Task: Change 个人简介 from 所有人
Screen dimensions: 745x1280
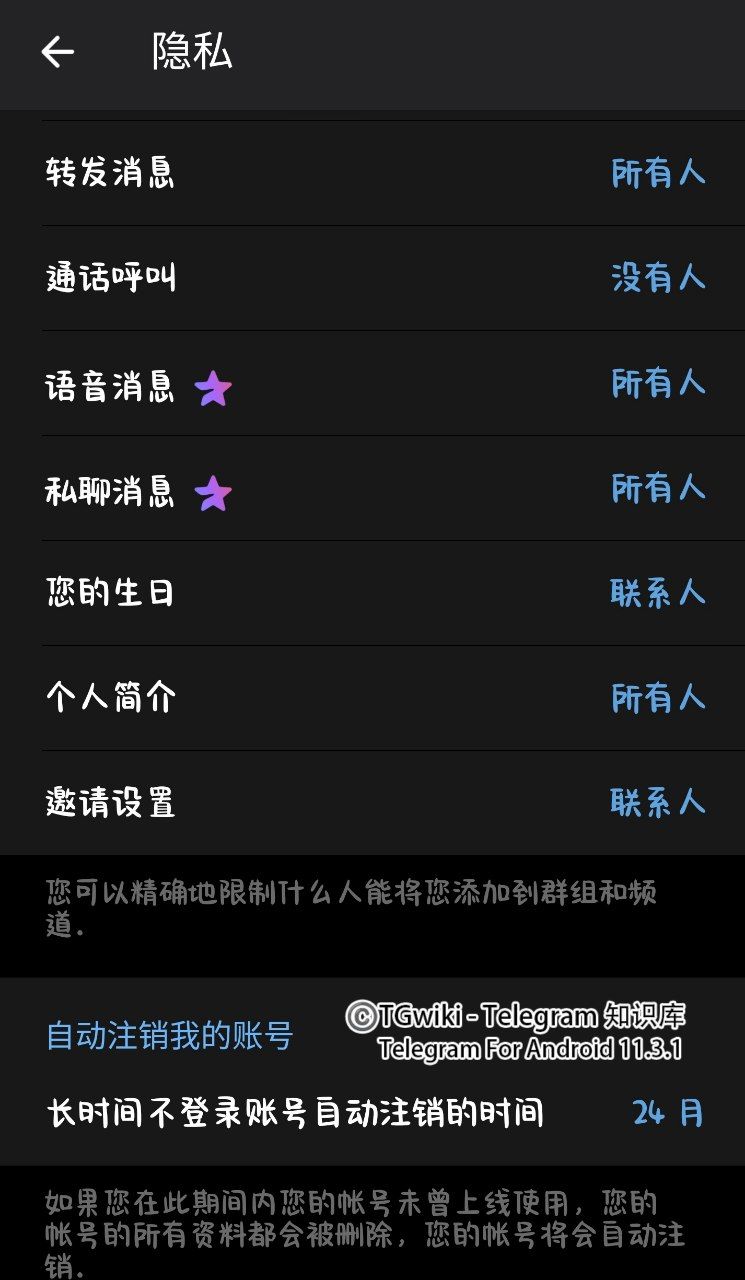Action: (x=659, y=697)
